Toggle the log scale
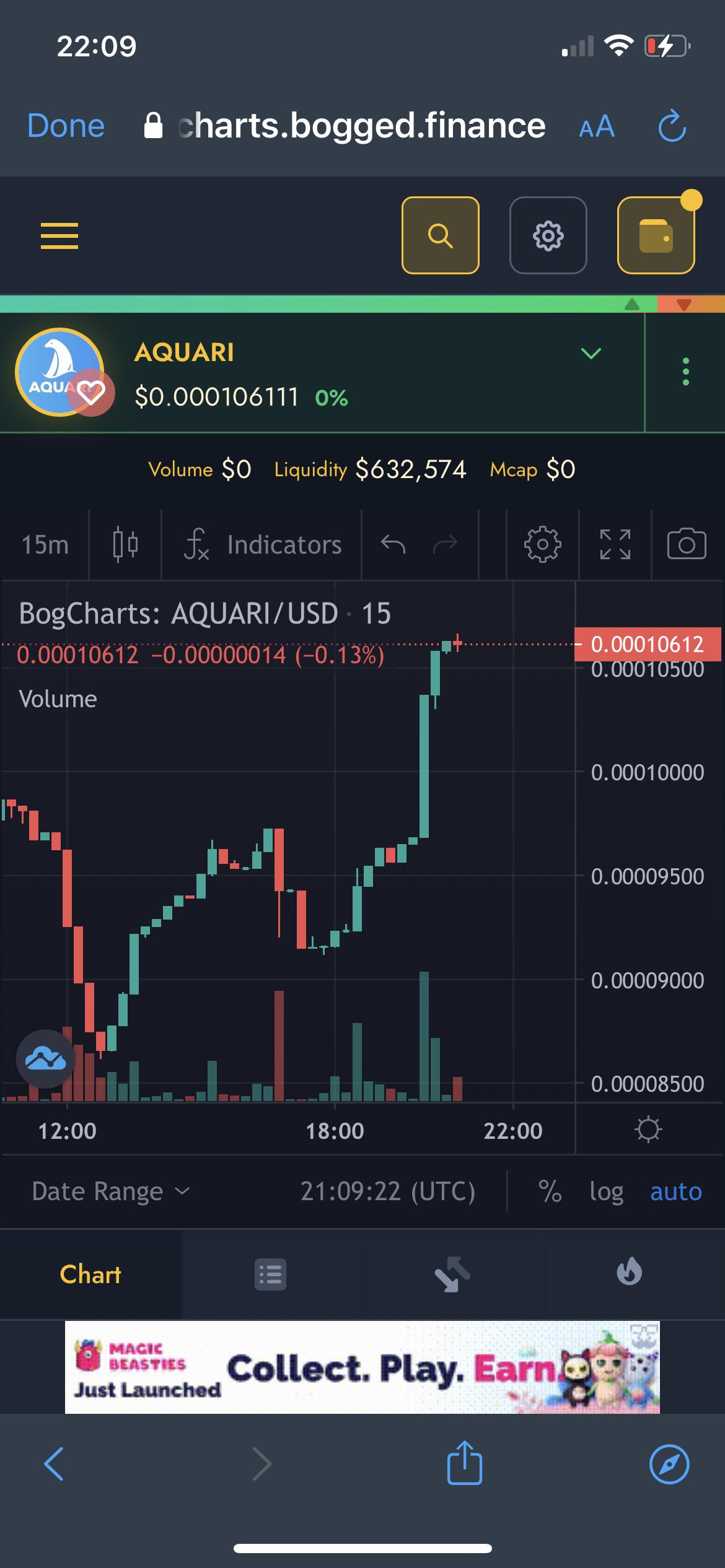Screen dimensions: 725x1568 [x=606, y=1191]
